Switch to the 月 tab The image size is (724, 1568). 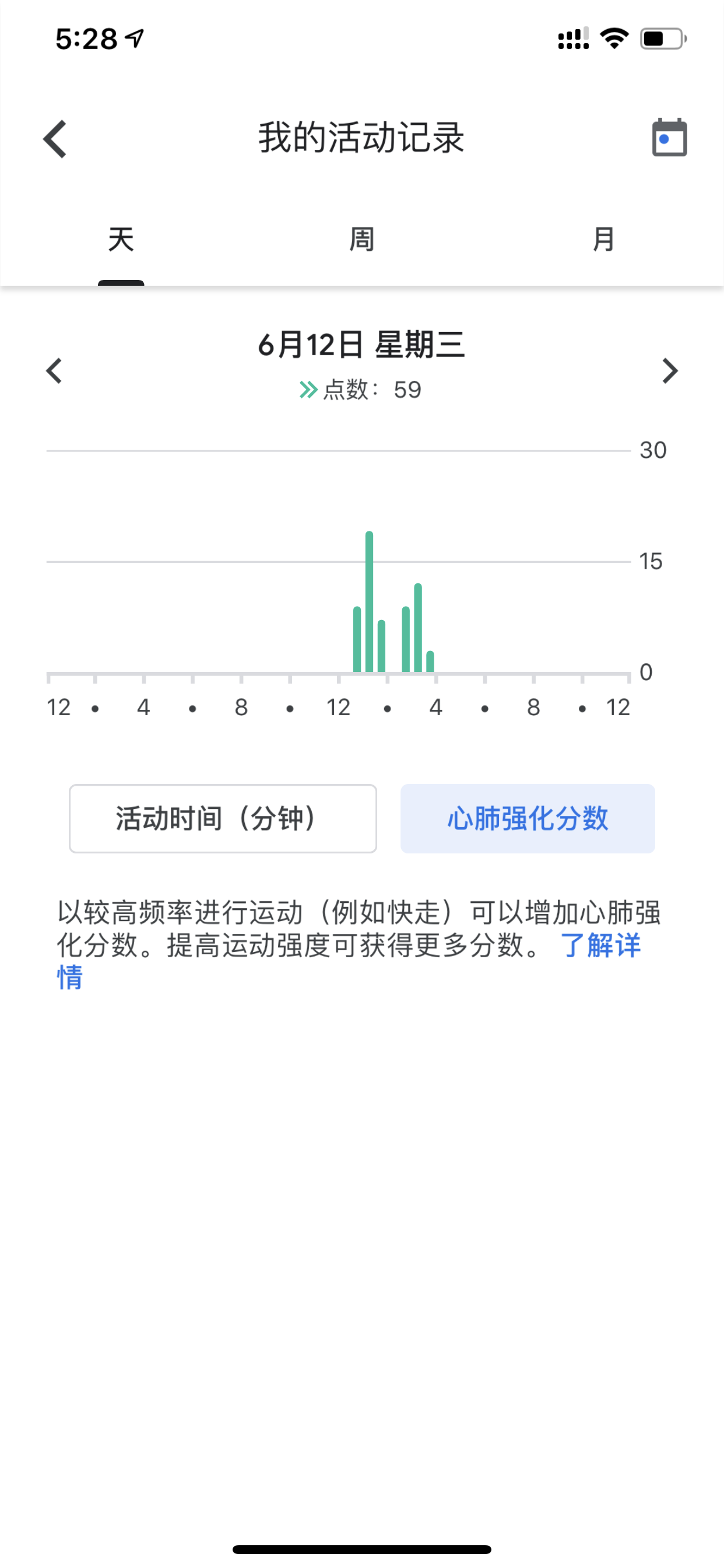click(x=603, y=239)
